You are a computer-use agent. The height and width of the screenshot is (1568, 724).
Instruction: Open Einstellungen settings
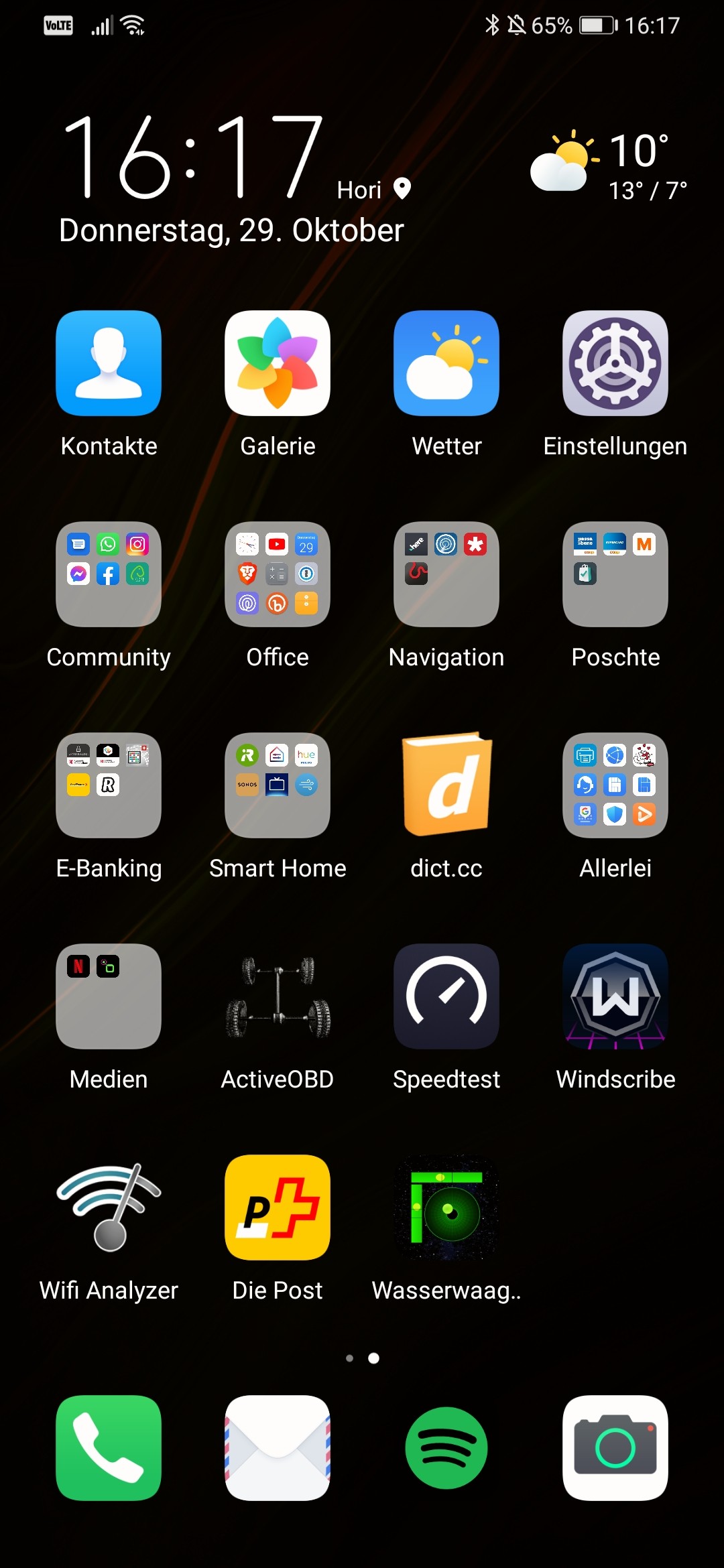pyautogui.click(x=615, y=363)
